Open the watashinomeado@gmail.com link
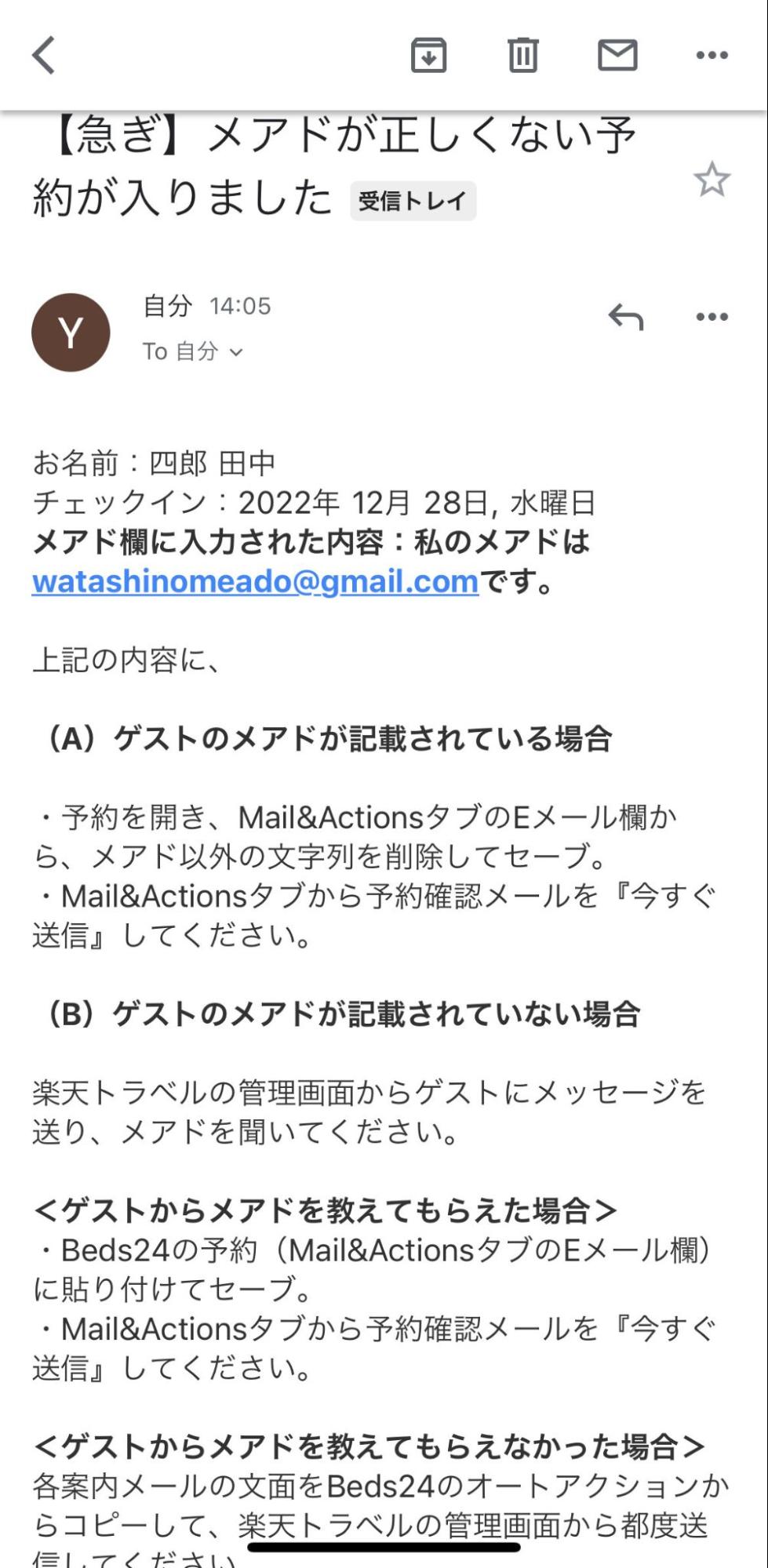 tap(255, 581)
